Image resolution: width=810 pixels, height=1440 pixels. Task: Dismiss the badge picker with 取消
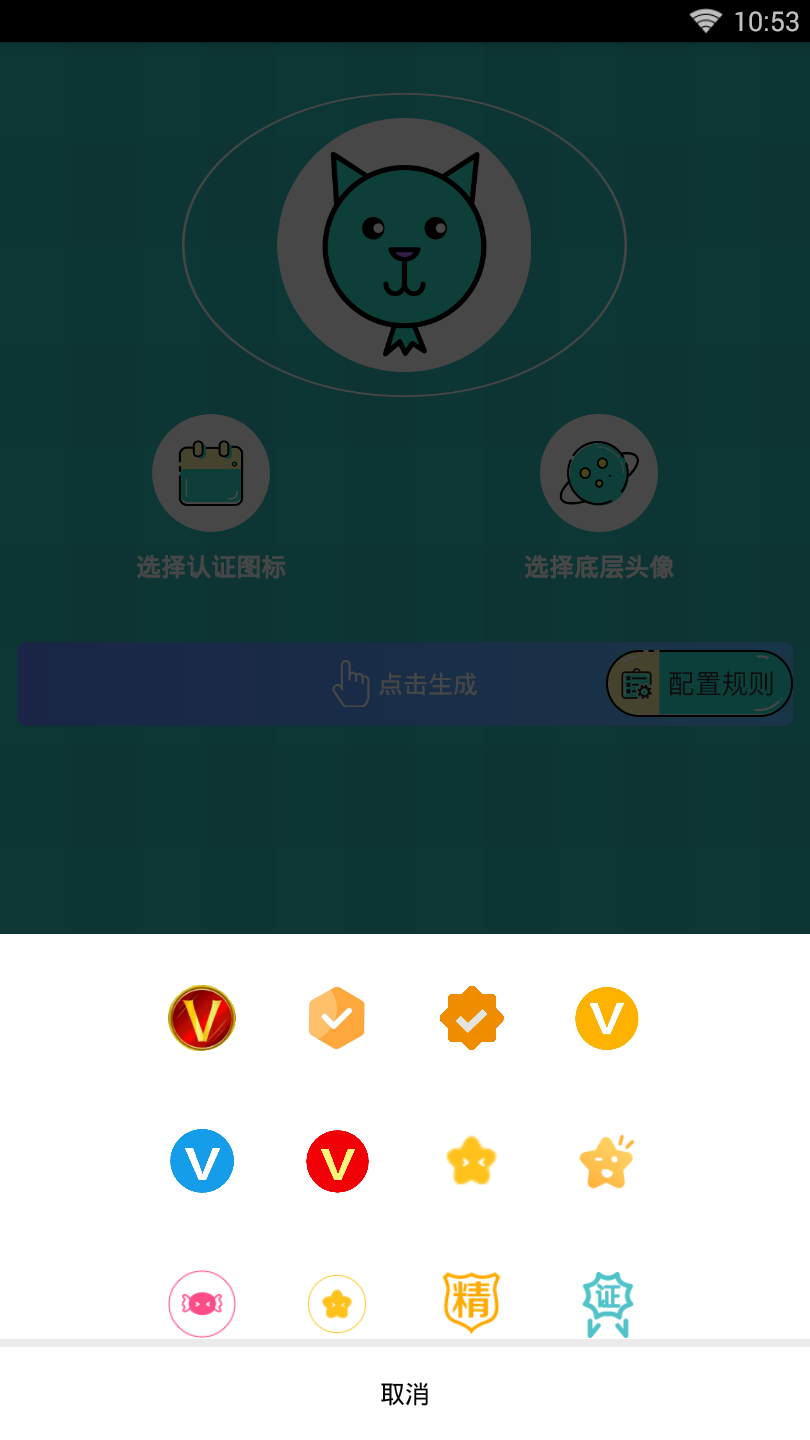(405, 1393)
